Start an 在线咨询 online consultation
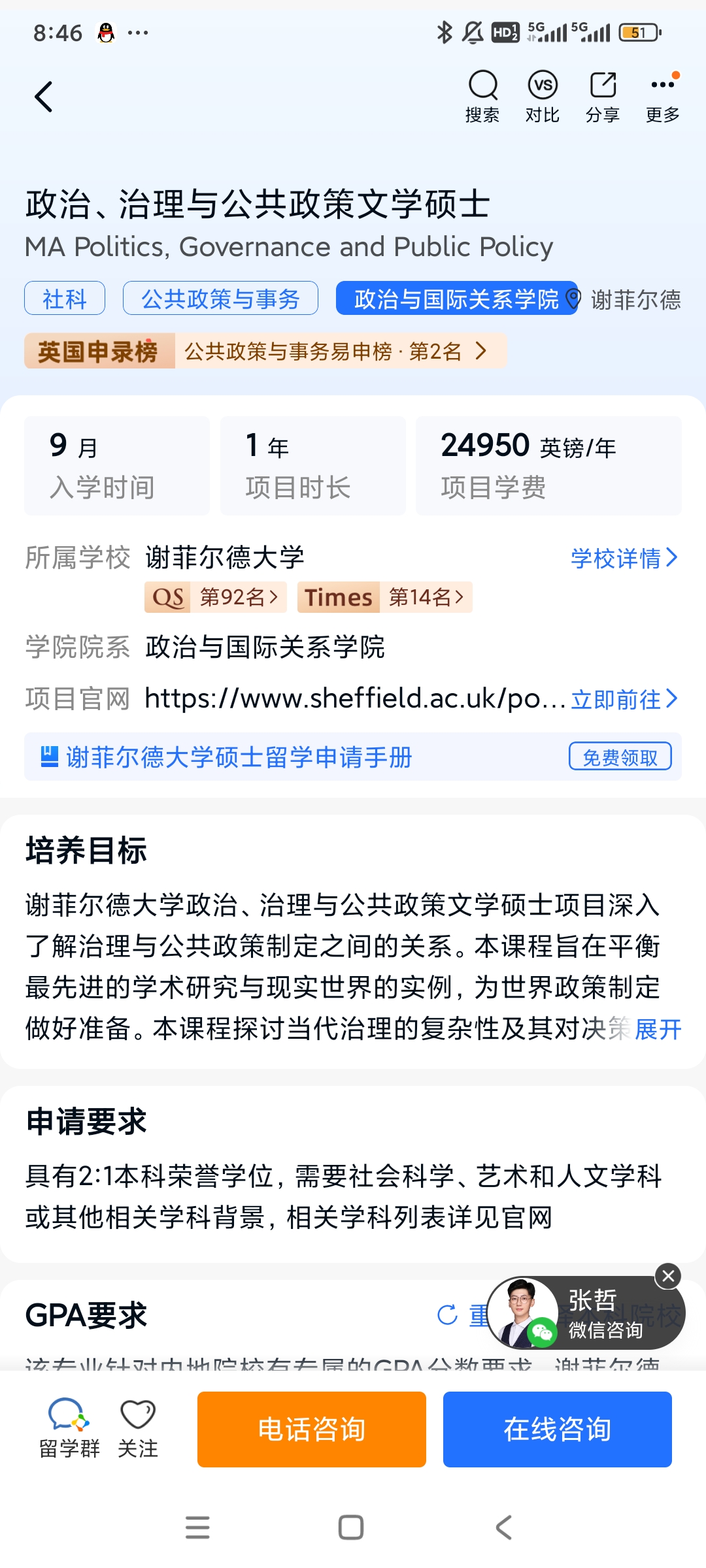 [557, 1429]
